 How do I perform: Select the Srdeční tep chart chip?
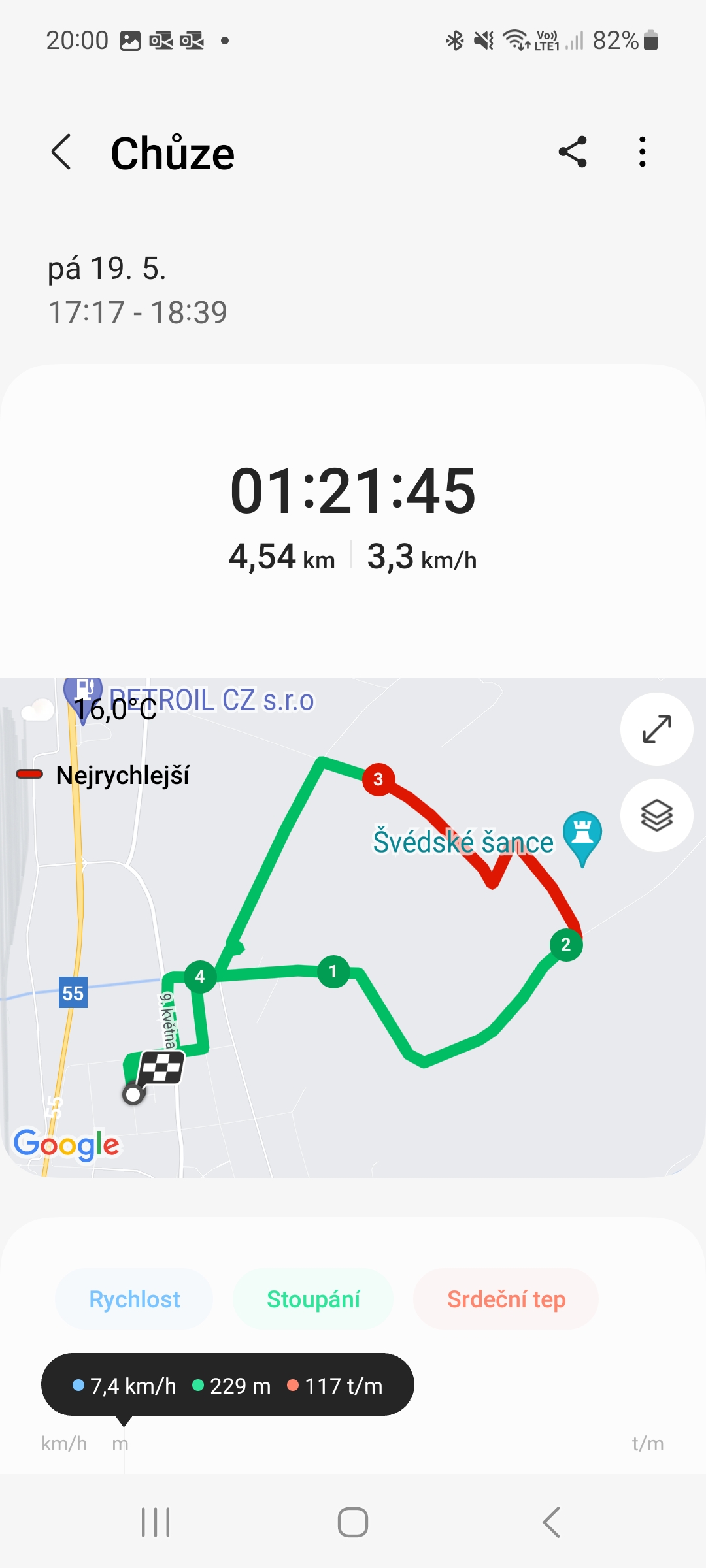point(506,1299)
